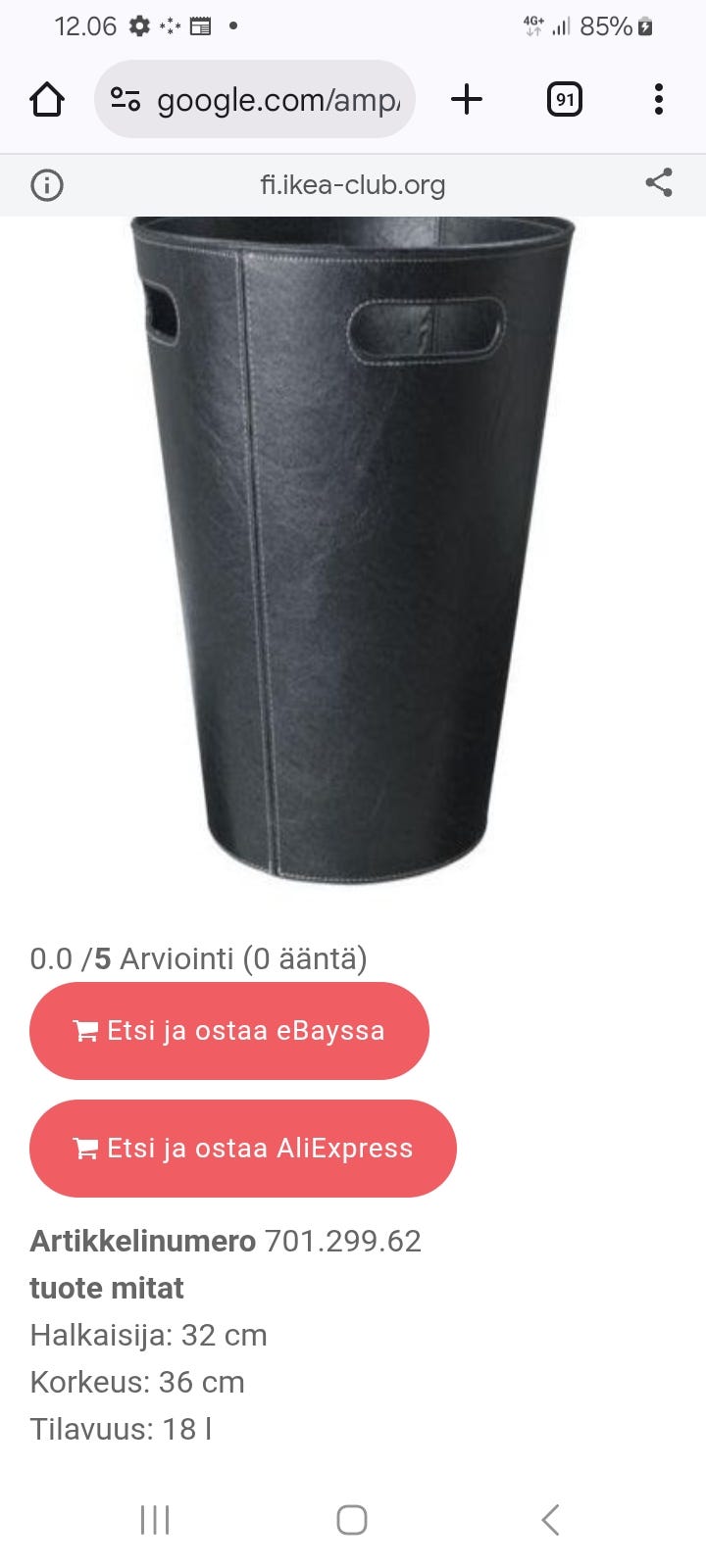Share the page using the share icon
706x1568 pixels.
(658, 183)
